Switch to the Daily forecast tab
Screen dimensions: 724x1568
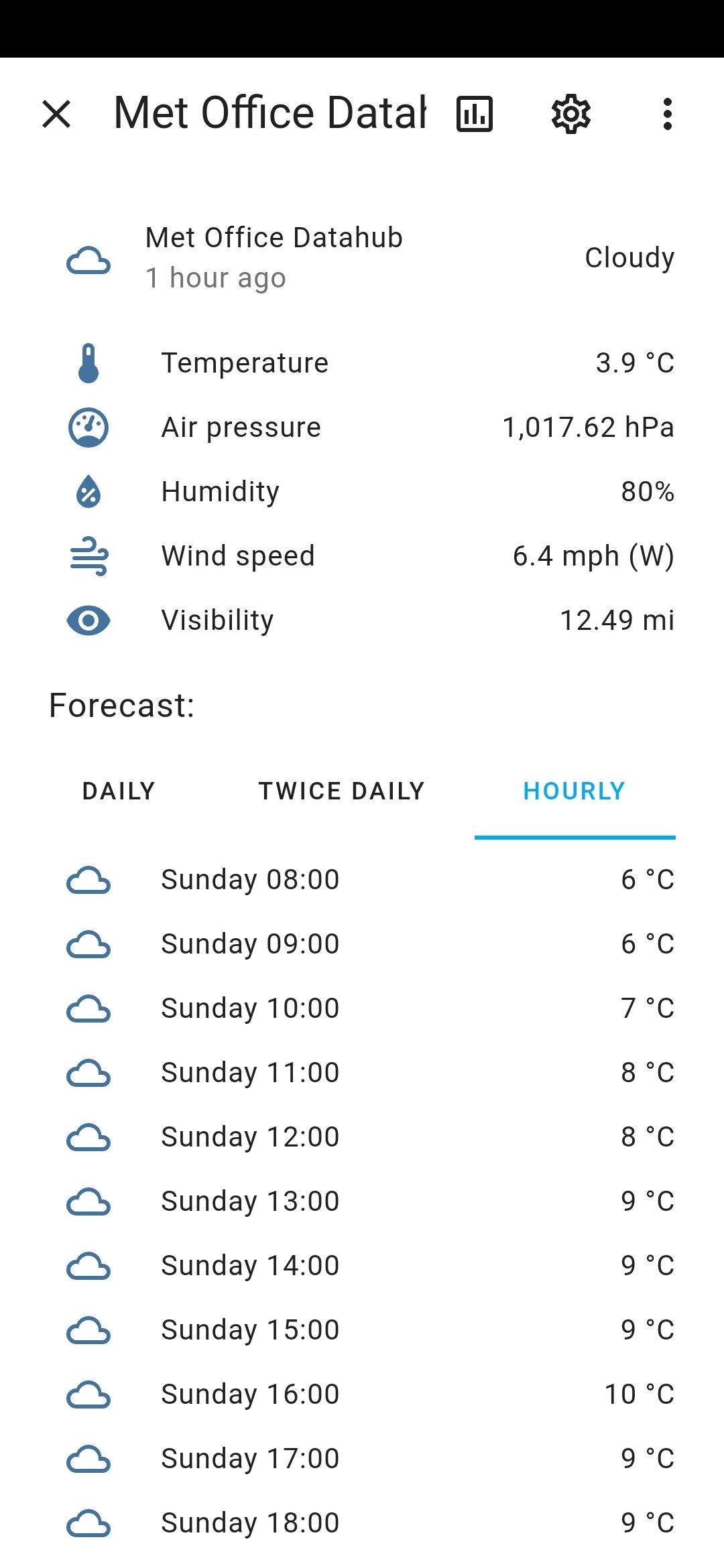click(x=117, y=791)
